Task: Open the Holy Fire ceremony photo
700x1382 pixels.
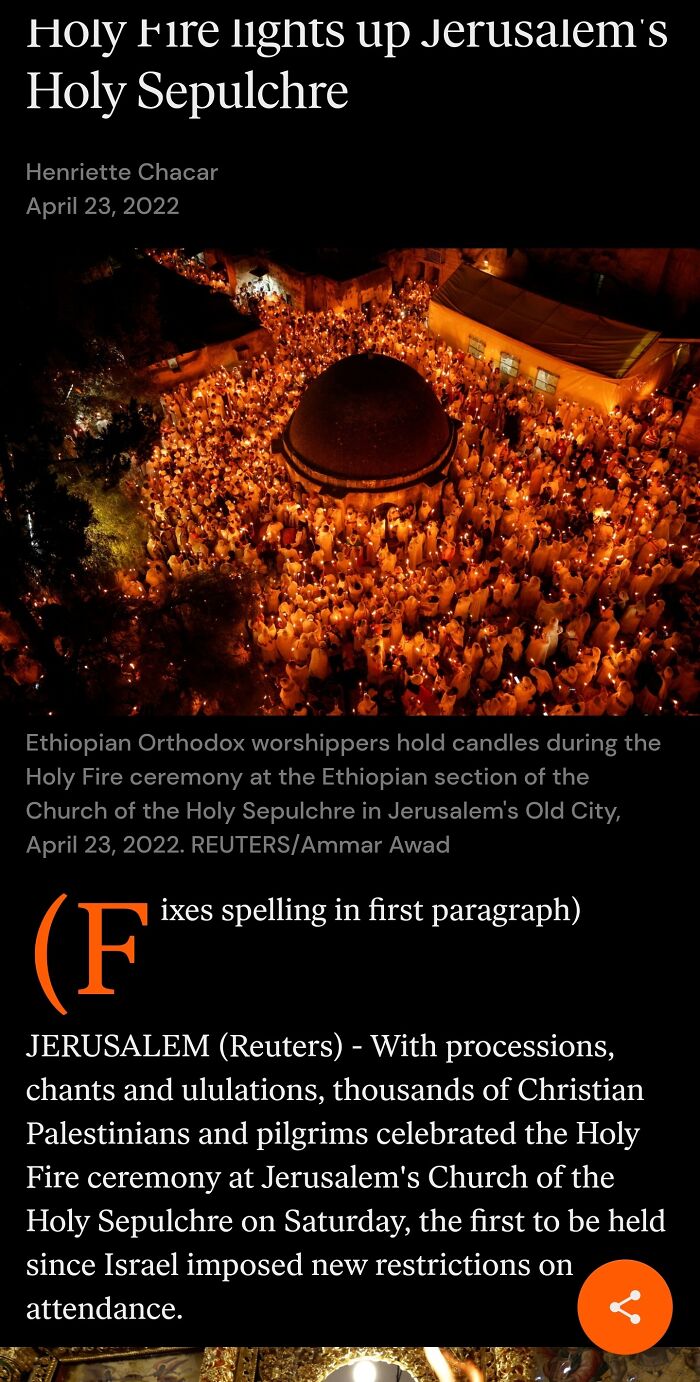Action: 350,482
